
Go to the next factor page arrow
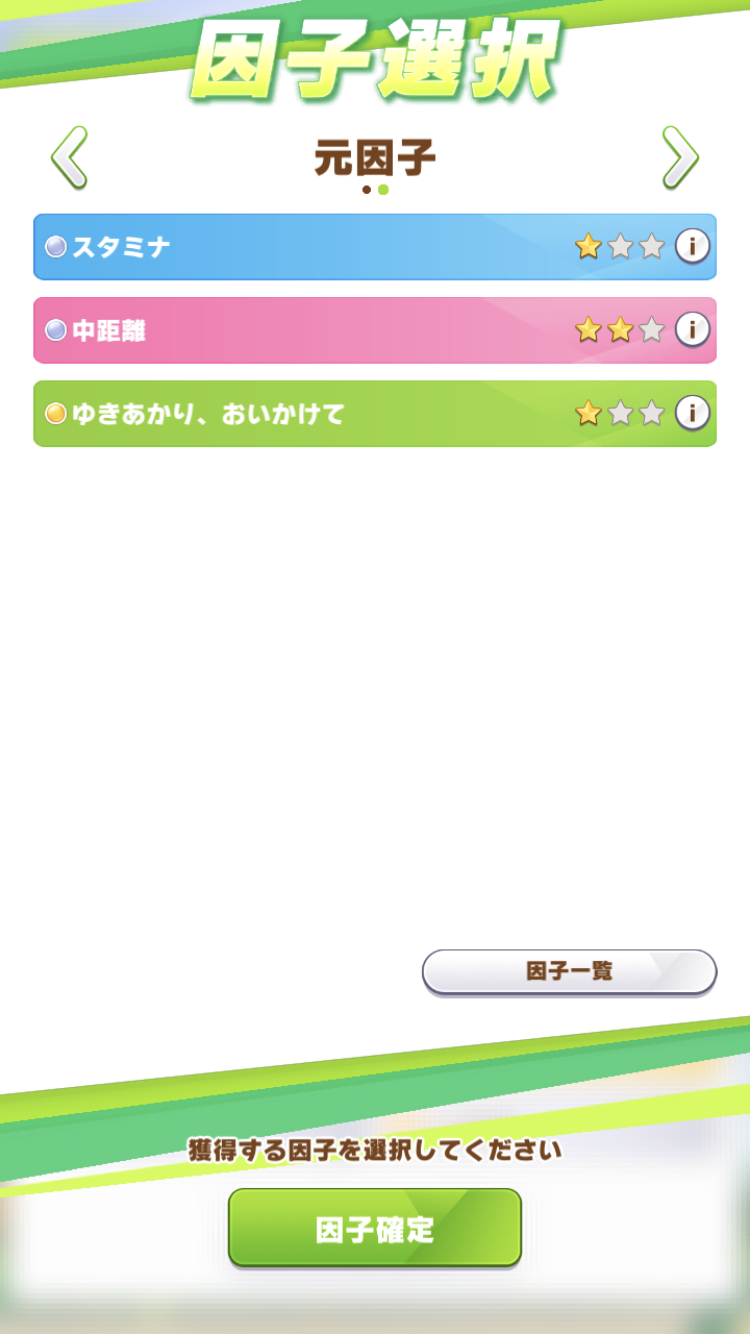click(680, 158)
